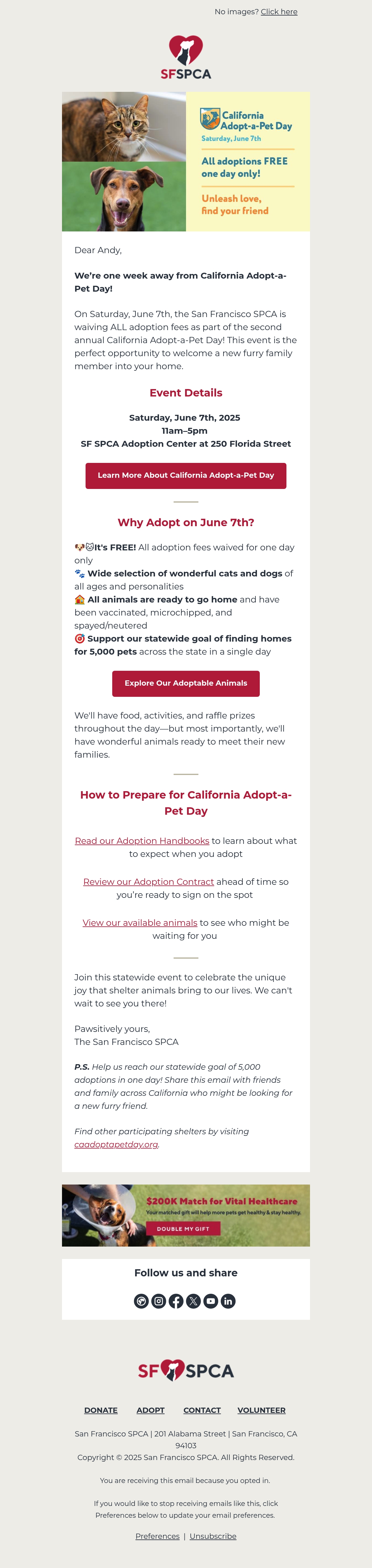Open the Instagram icon

(159, 1301)
